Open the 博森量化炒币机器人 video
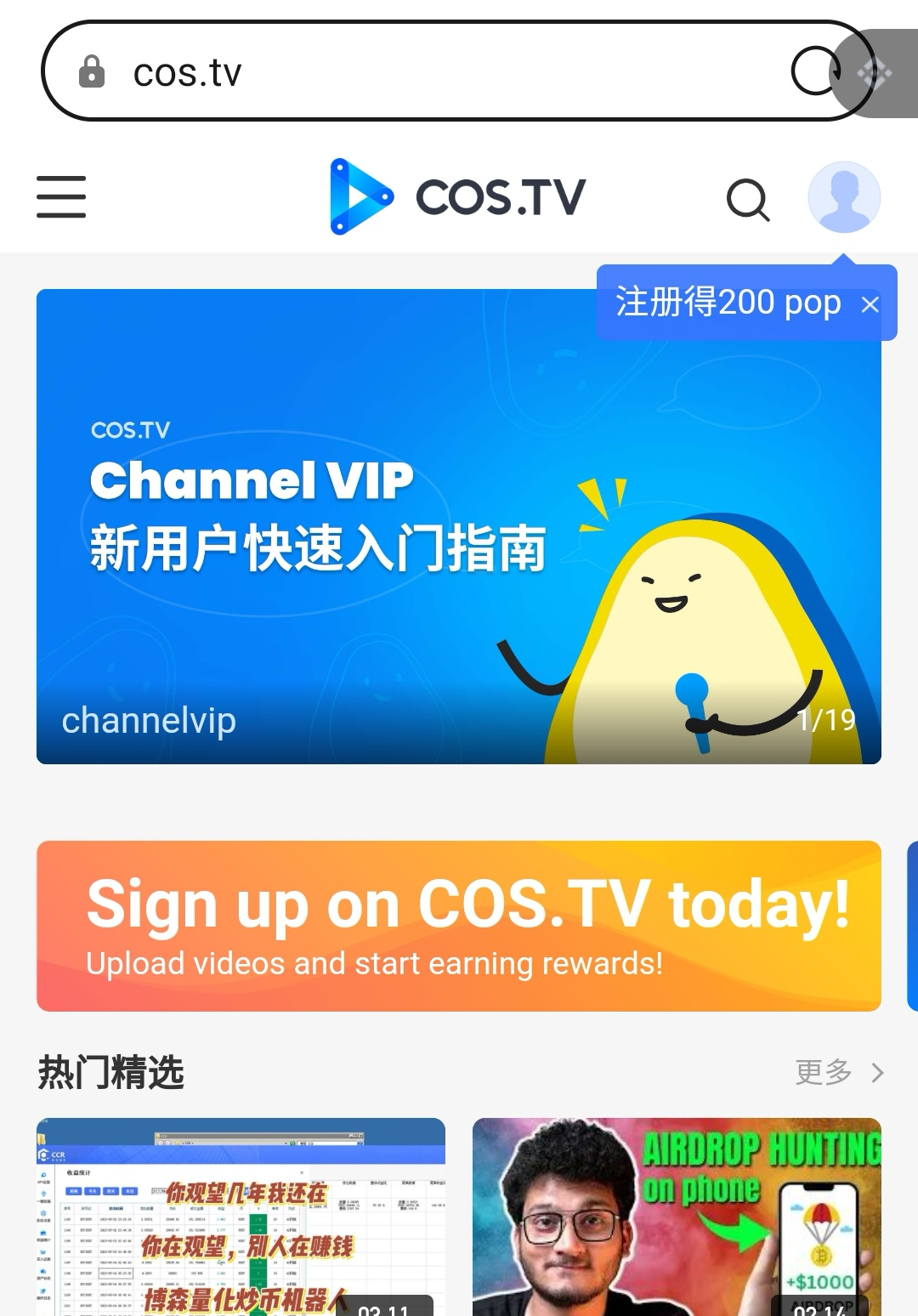Screen dimensions: 918x1316 [x=241, y=1217]
